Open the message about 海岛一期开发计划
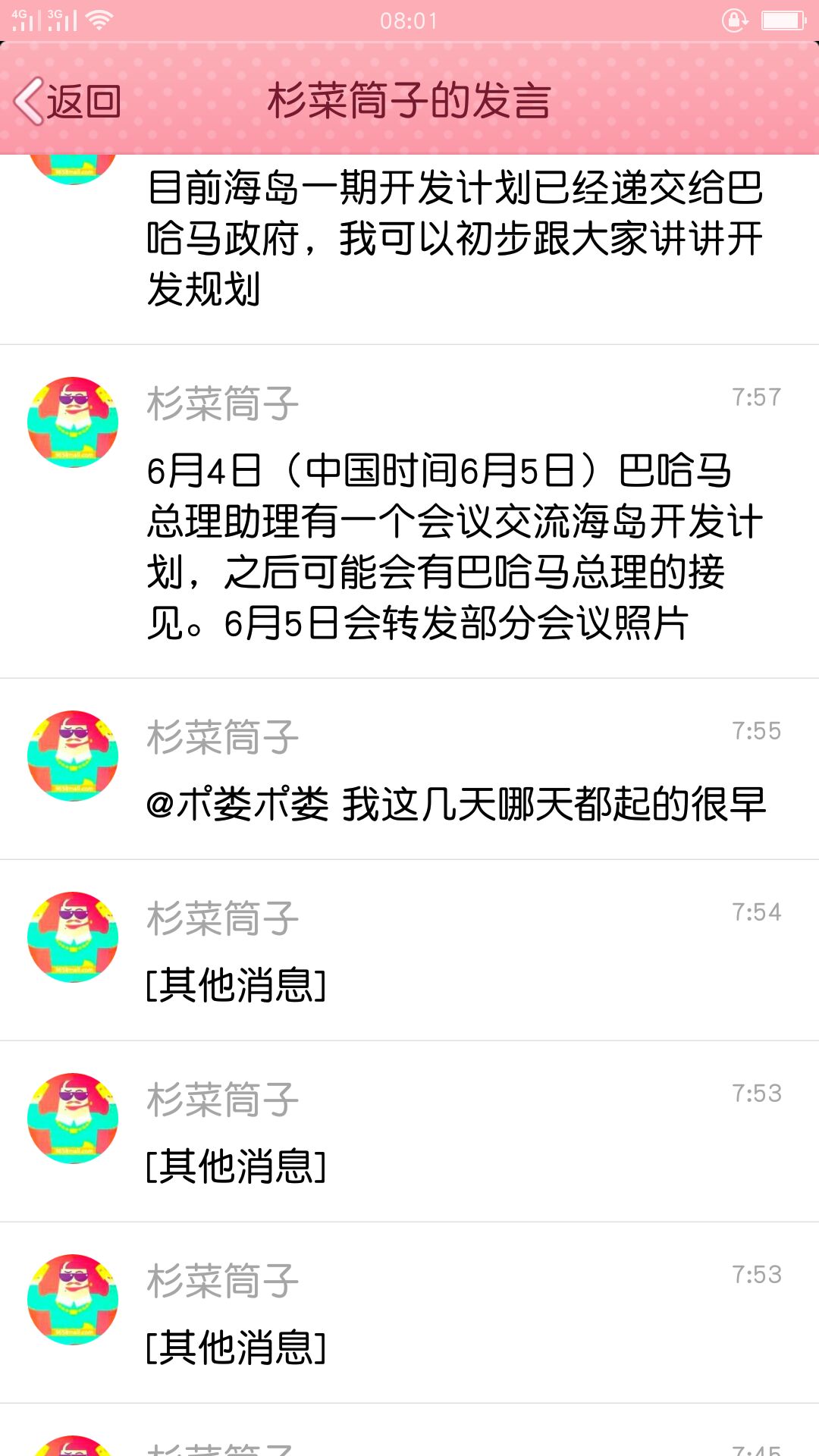Image resolution: width=819 pixels, height=1456 pixels. coord(455,239)
